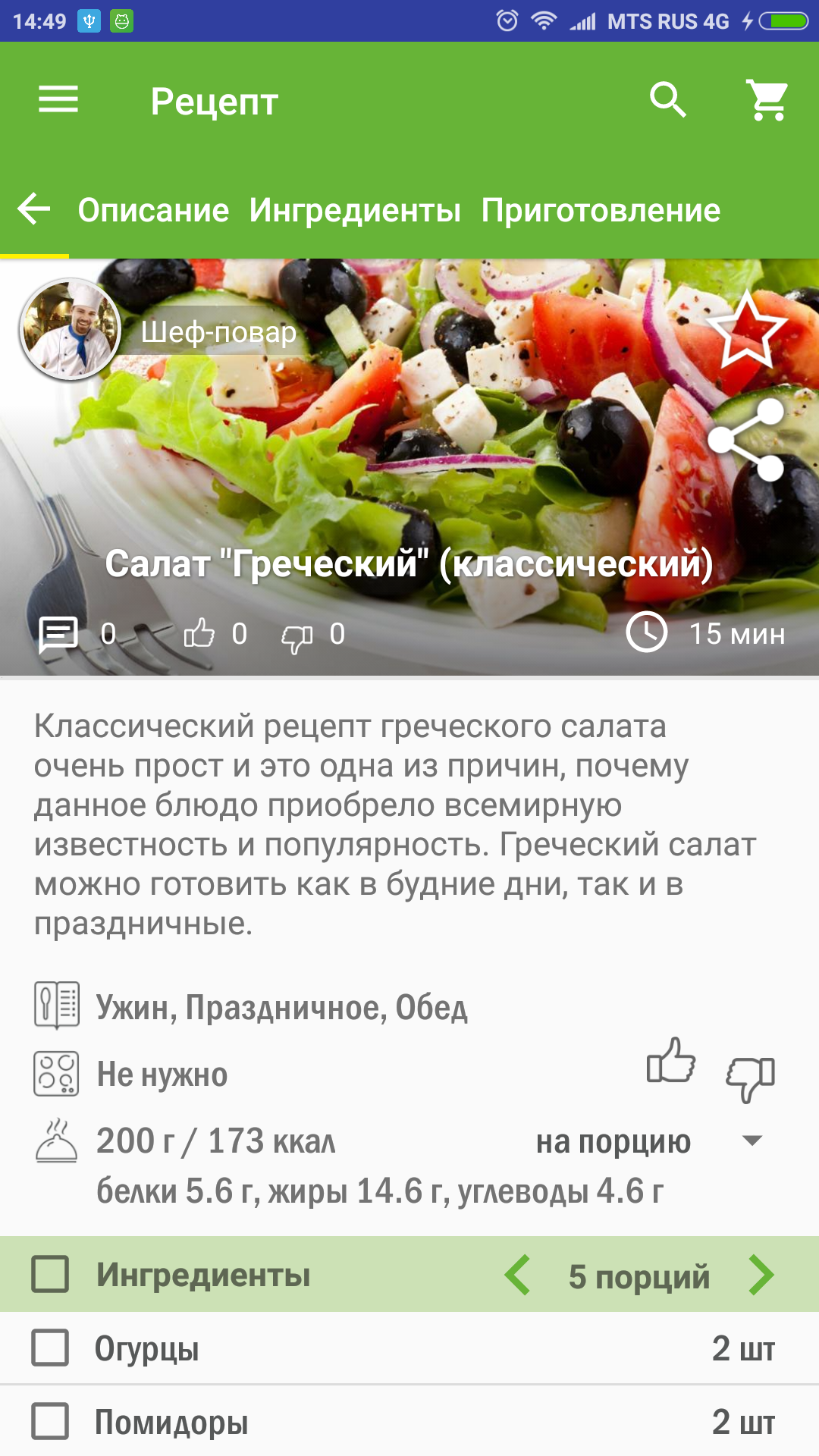The image size is (819, 1456).
Task: Tick the Помидоры checkbox
Action: click(x=50, y=1422)
